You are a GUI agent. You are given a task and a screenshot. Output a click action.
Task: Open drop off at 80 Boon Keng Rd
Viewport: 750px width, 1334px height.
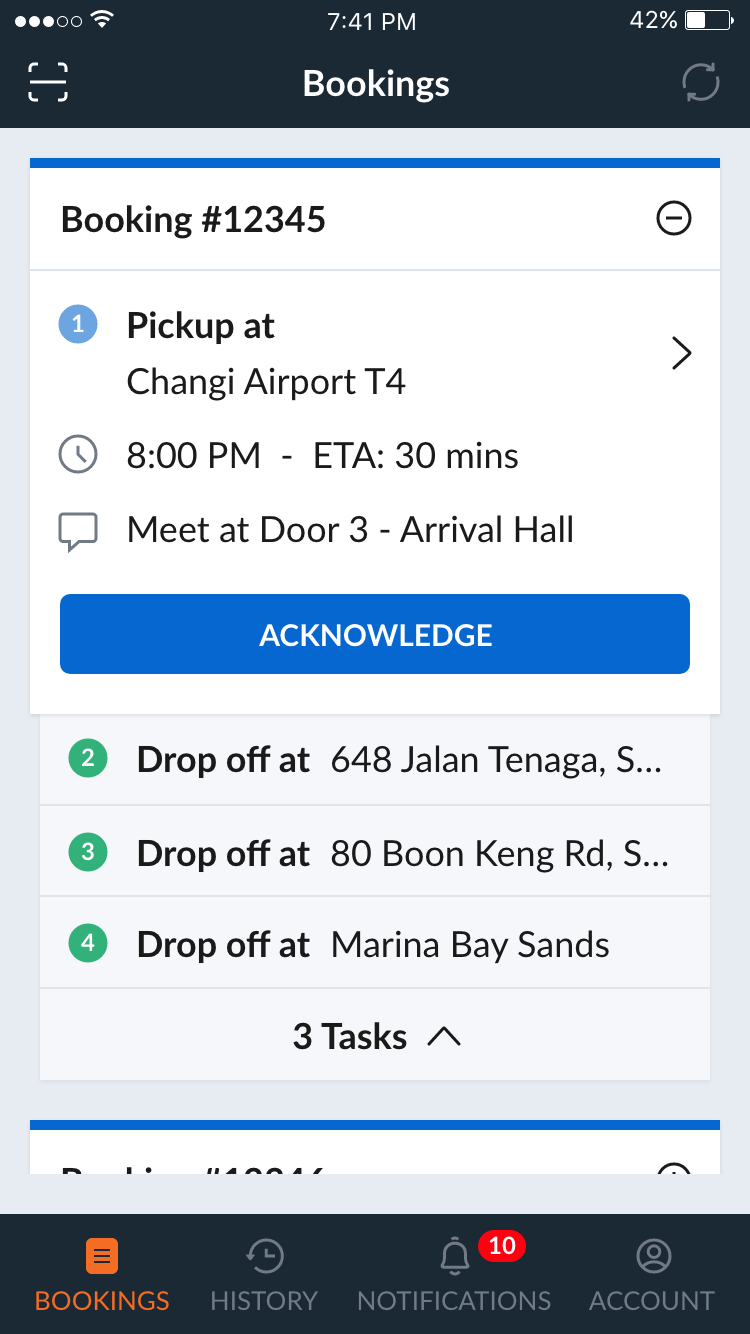tap(375, 853)
